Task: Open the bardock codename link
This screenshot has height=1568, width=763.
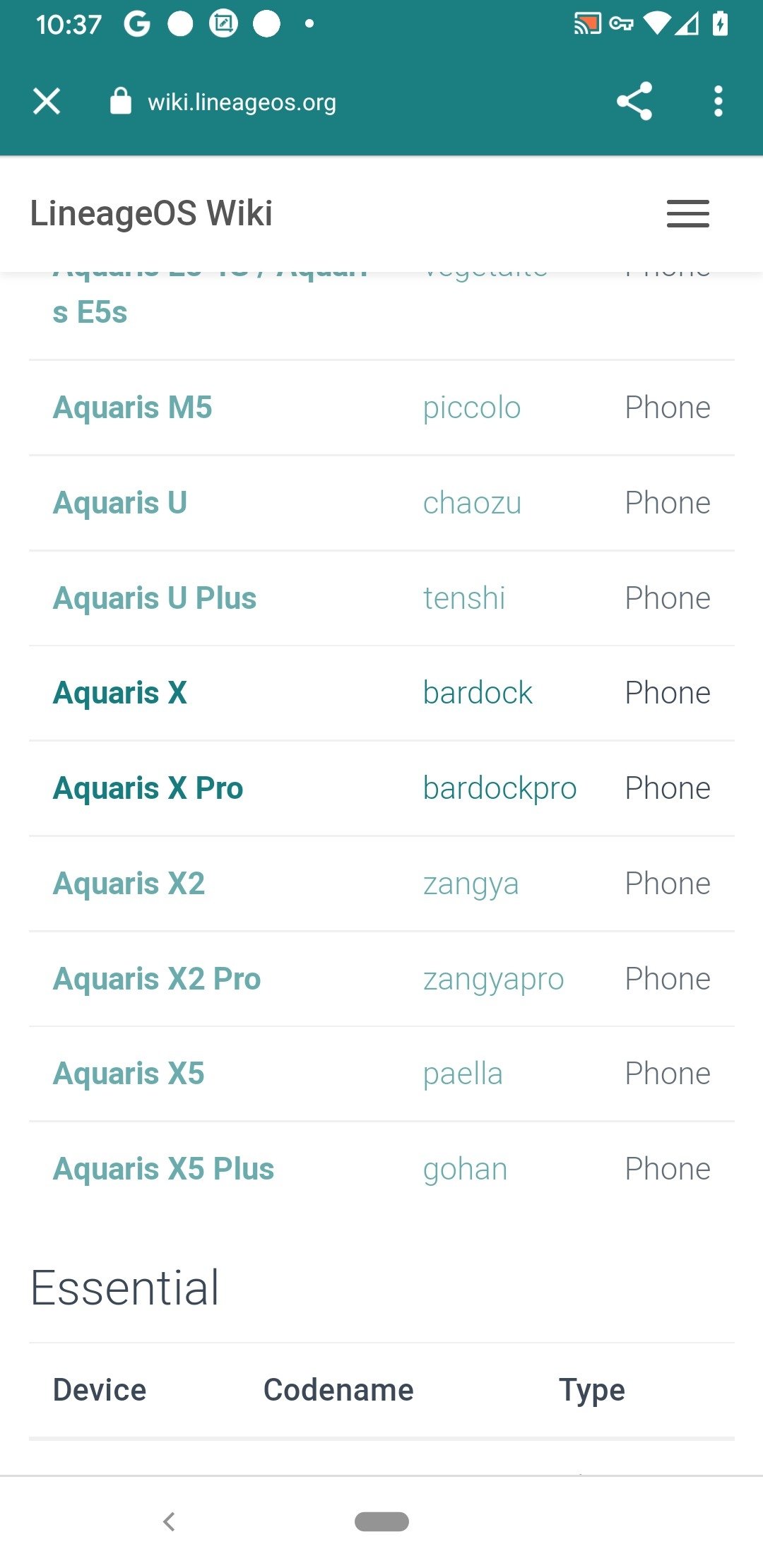Action: pos(478,693)
